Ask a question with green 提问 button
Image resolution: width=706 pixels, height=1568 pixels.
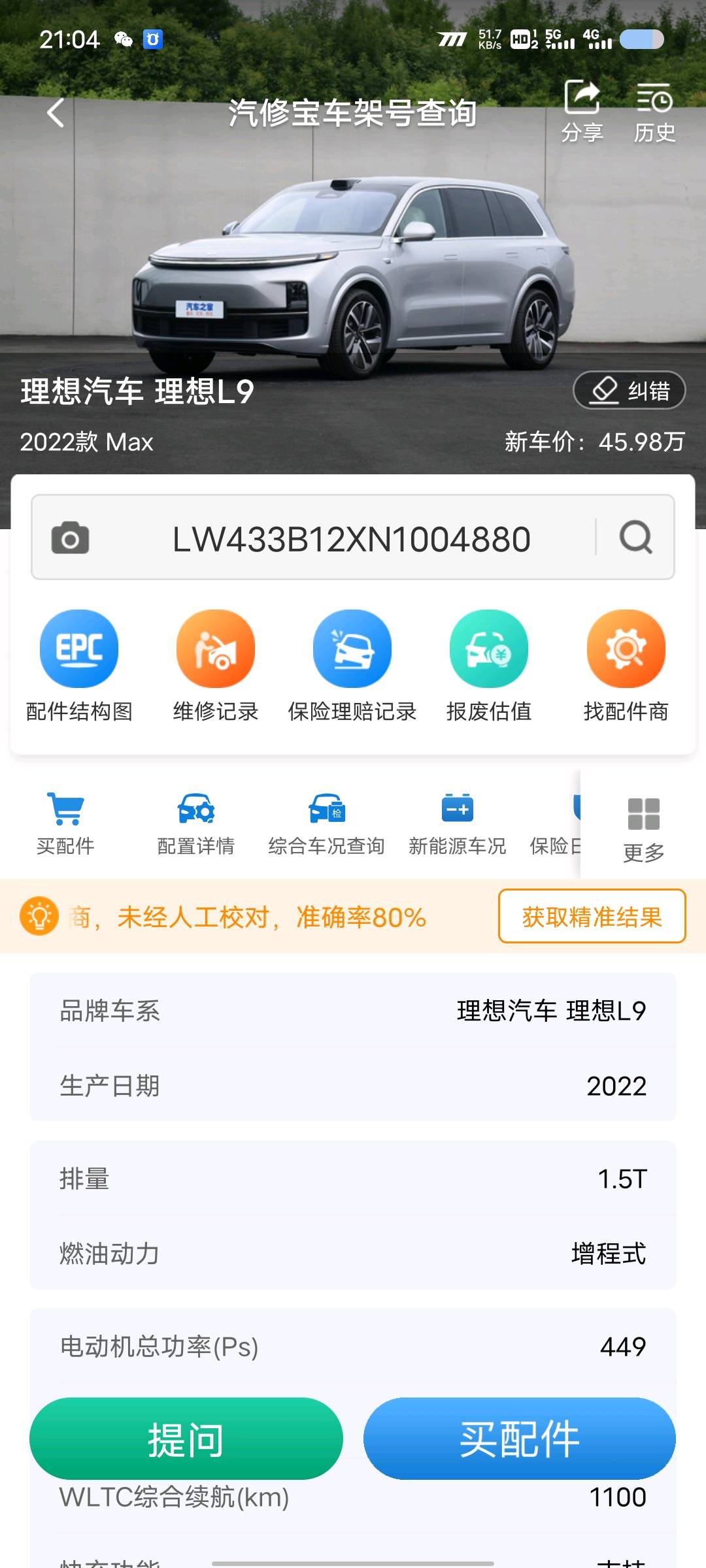[186, 1439]
